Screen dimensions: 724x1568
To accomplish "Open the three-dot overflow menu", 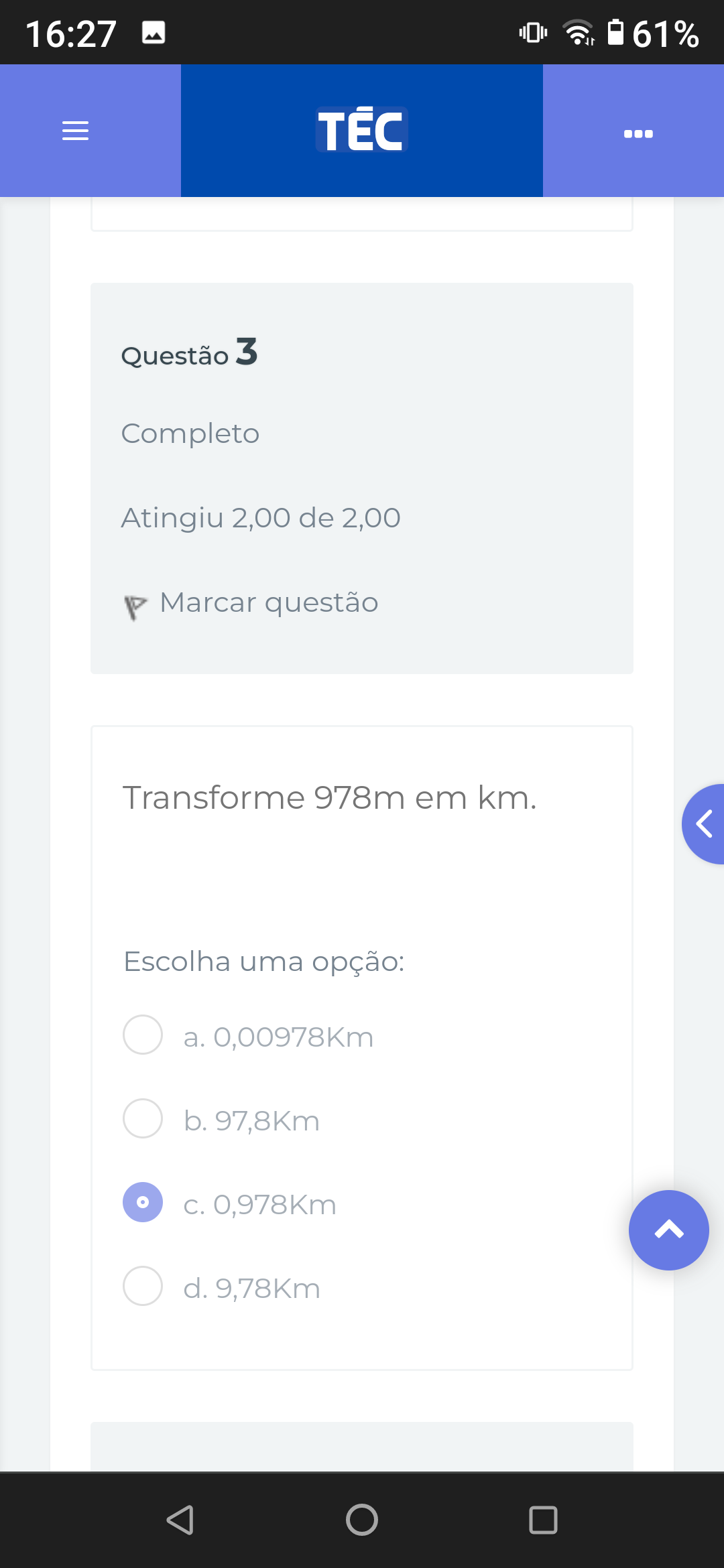I will (x=638, y=133).
